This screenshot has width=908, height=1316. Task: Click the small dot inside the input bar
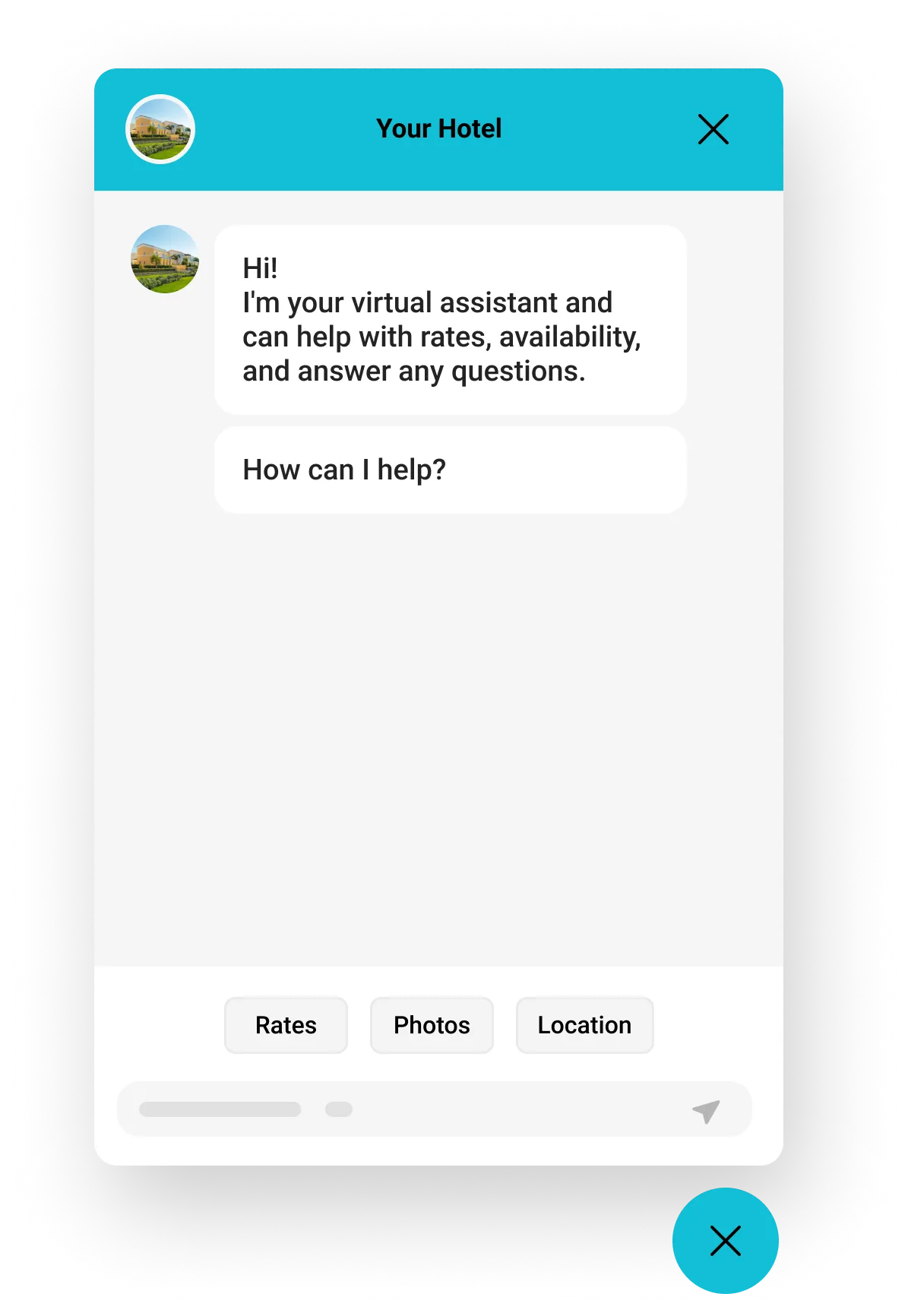[x=337, y=1109]
